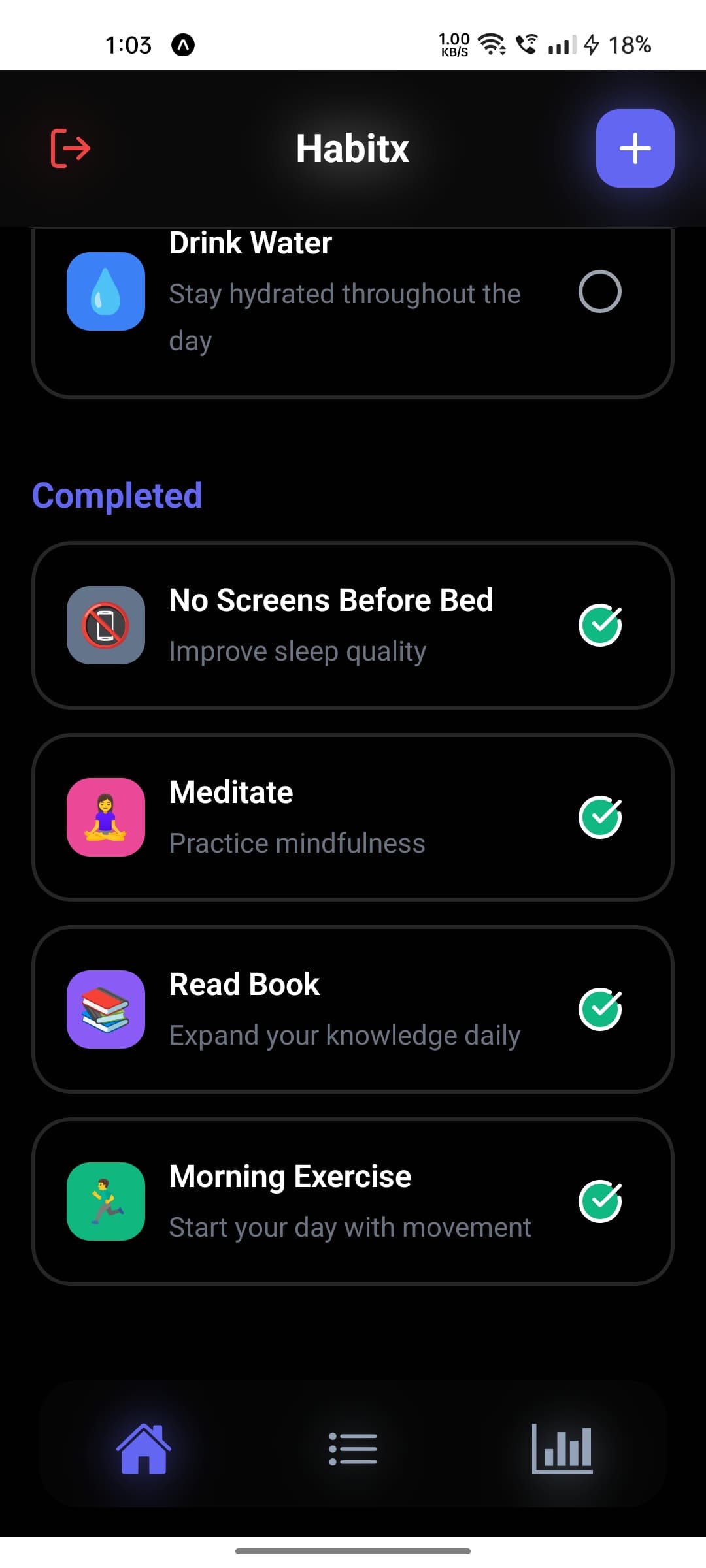
Task: Uncheck the Morning Exercise habit
Action: [599, 1201]
